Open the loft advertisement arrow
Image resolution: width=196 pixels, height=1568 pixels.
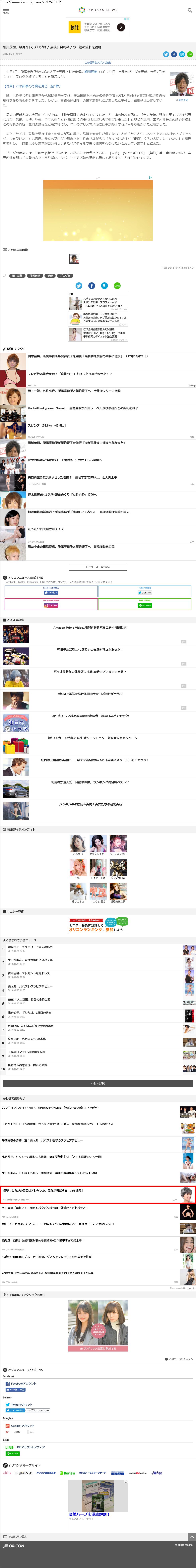[x=121, y=27]
